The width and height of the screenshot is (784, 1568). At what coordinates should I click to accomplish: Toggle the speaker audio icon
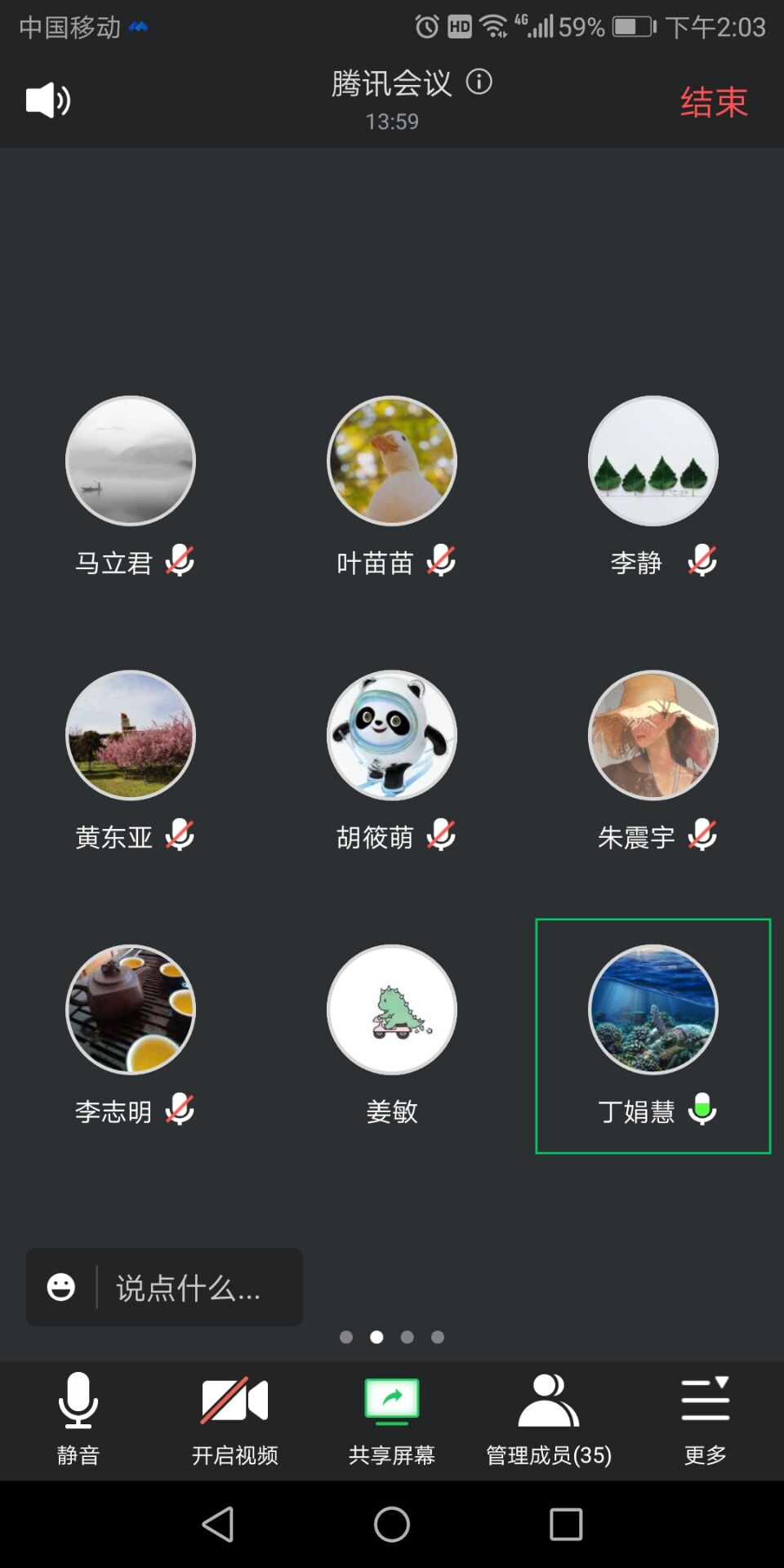pos(48,100)
